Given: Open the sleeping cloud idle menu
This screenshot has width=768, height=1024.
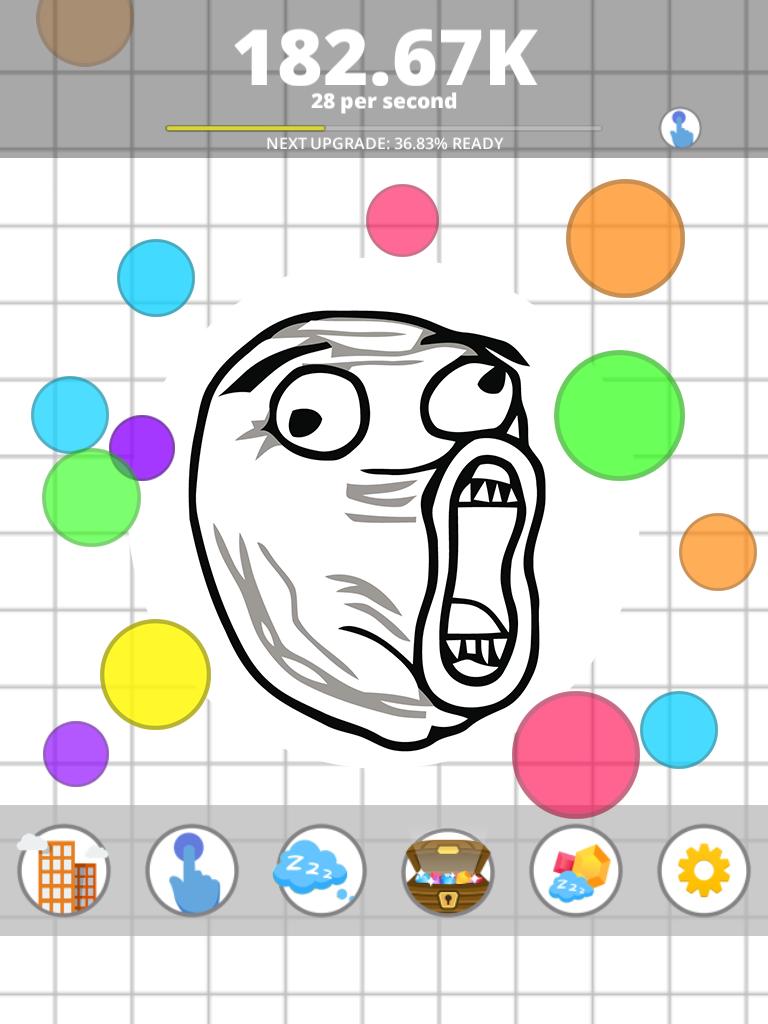Looking at the screenshot, I should pyautogui.click(x=320, y=870).
